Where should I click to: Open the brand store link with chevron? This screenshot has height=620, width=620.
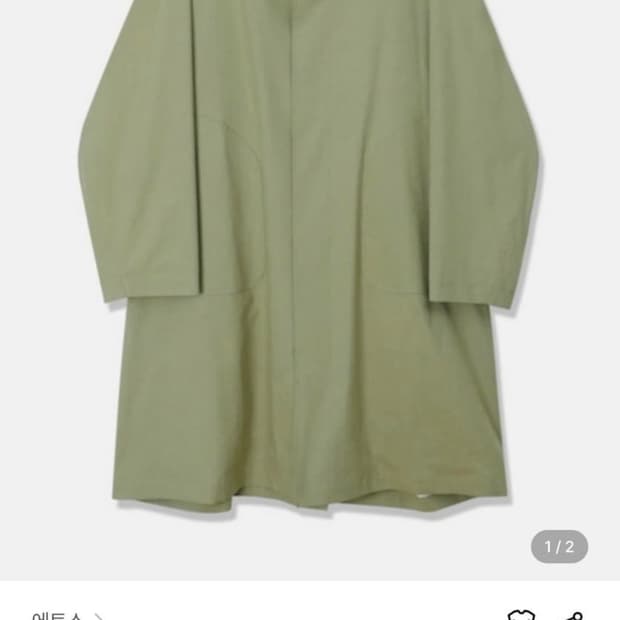pyautogui.click(x=66, y=615)
